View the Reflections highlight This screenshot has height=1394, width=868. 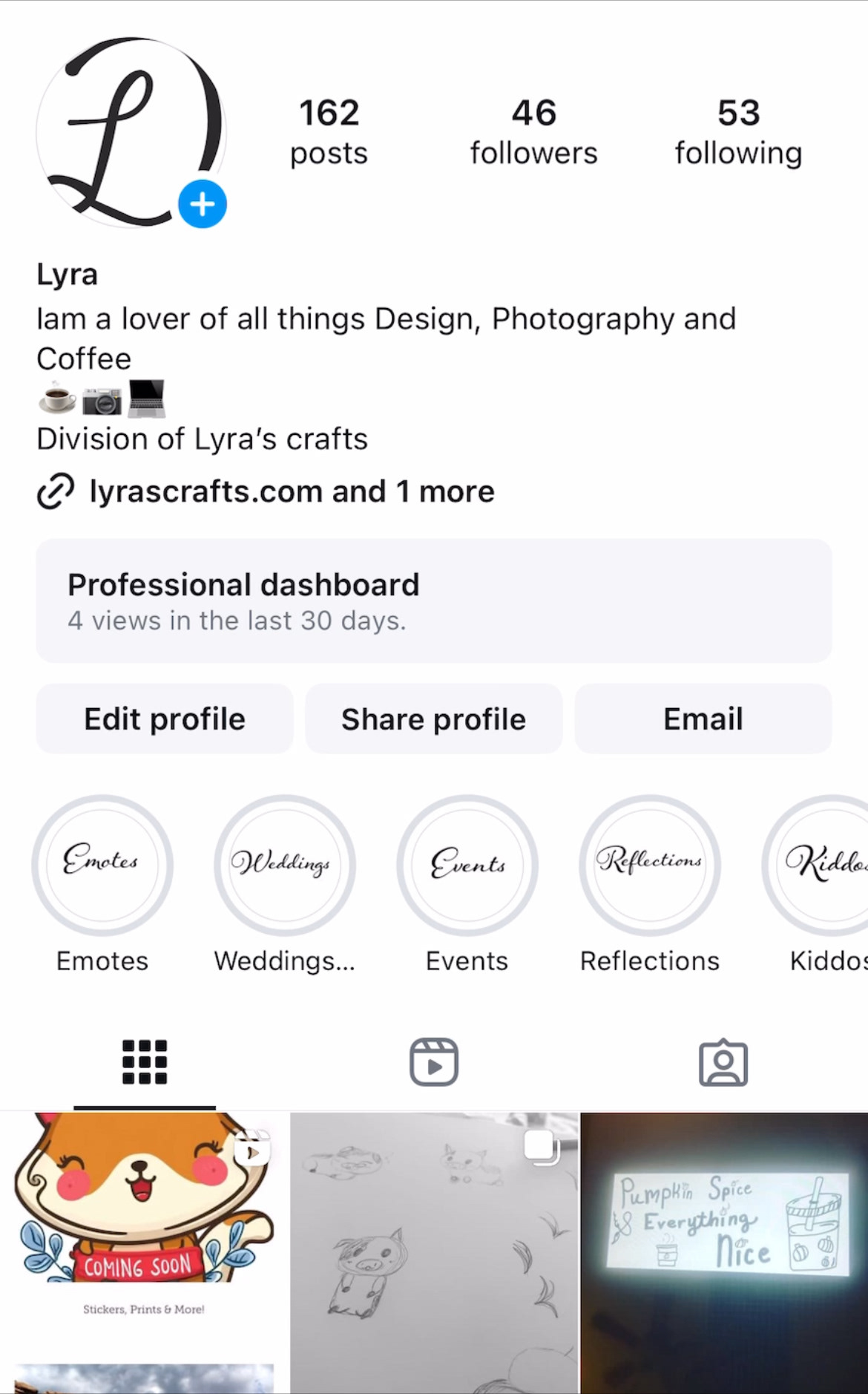(x=650, y=865)
